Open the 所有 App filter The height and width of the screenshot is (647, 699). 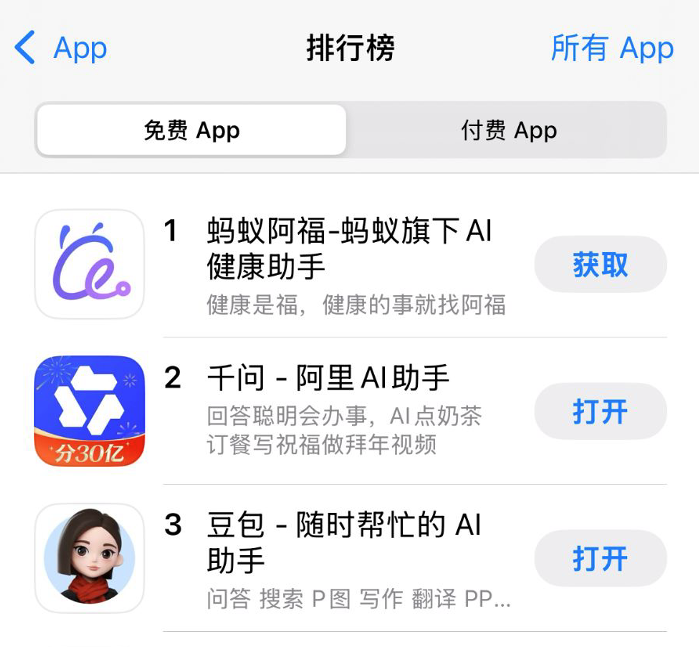coord(612,48)
